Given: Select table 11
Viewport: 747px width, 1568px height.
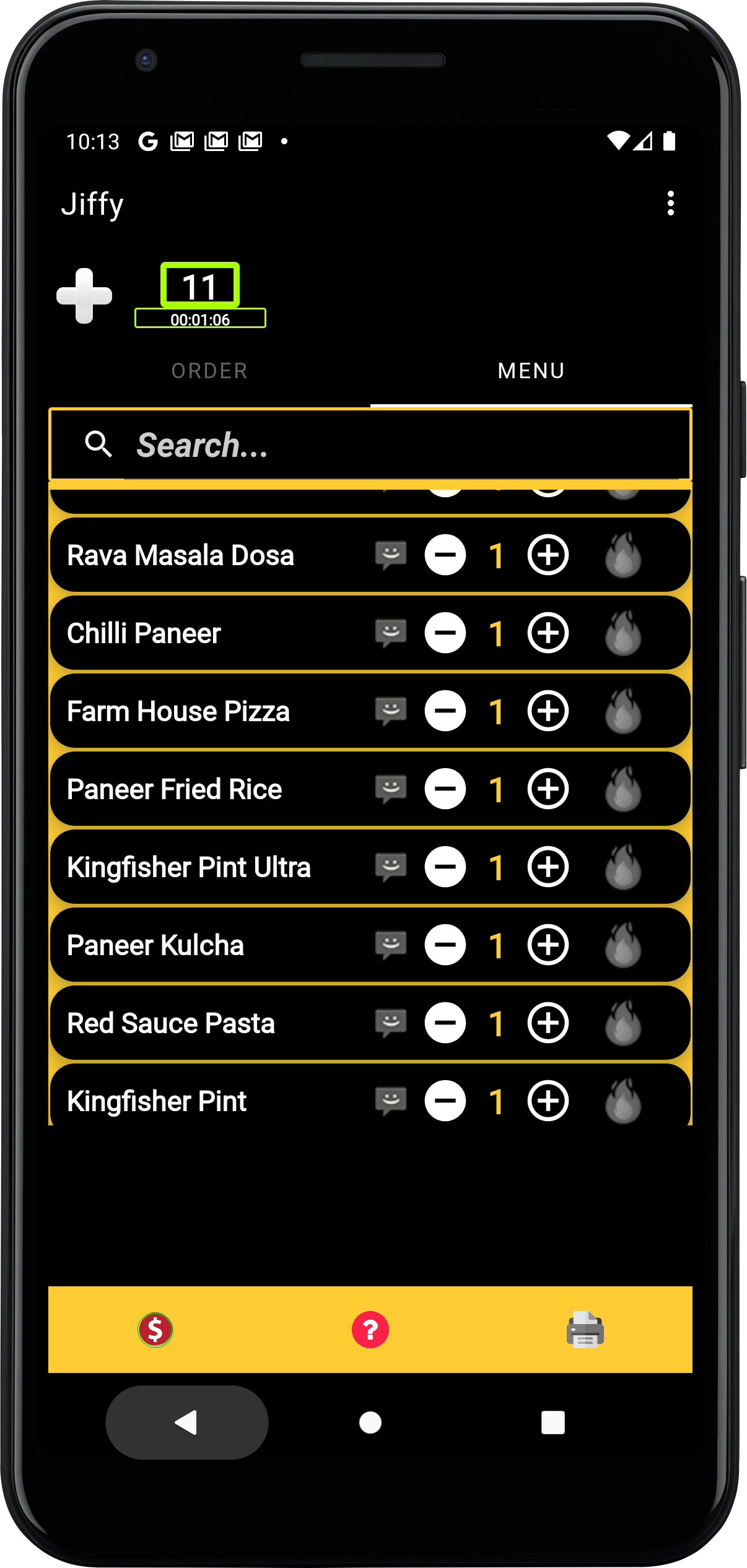Looking at the screenshot, I should pos(200,286).
